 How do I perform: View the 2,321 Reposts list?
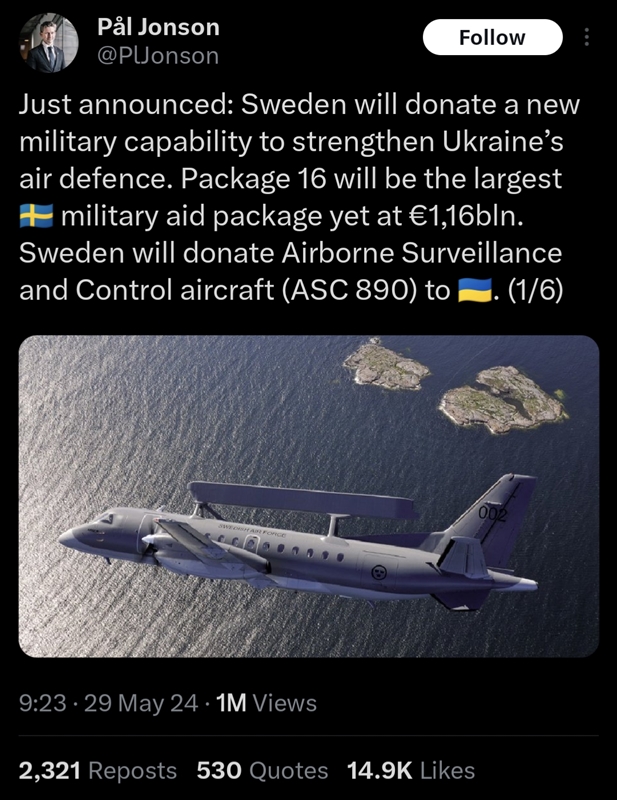click(98, 770)
